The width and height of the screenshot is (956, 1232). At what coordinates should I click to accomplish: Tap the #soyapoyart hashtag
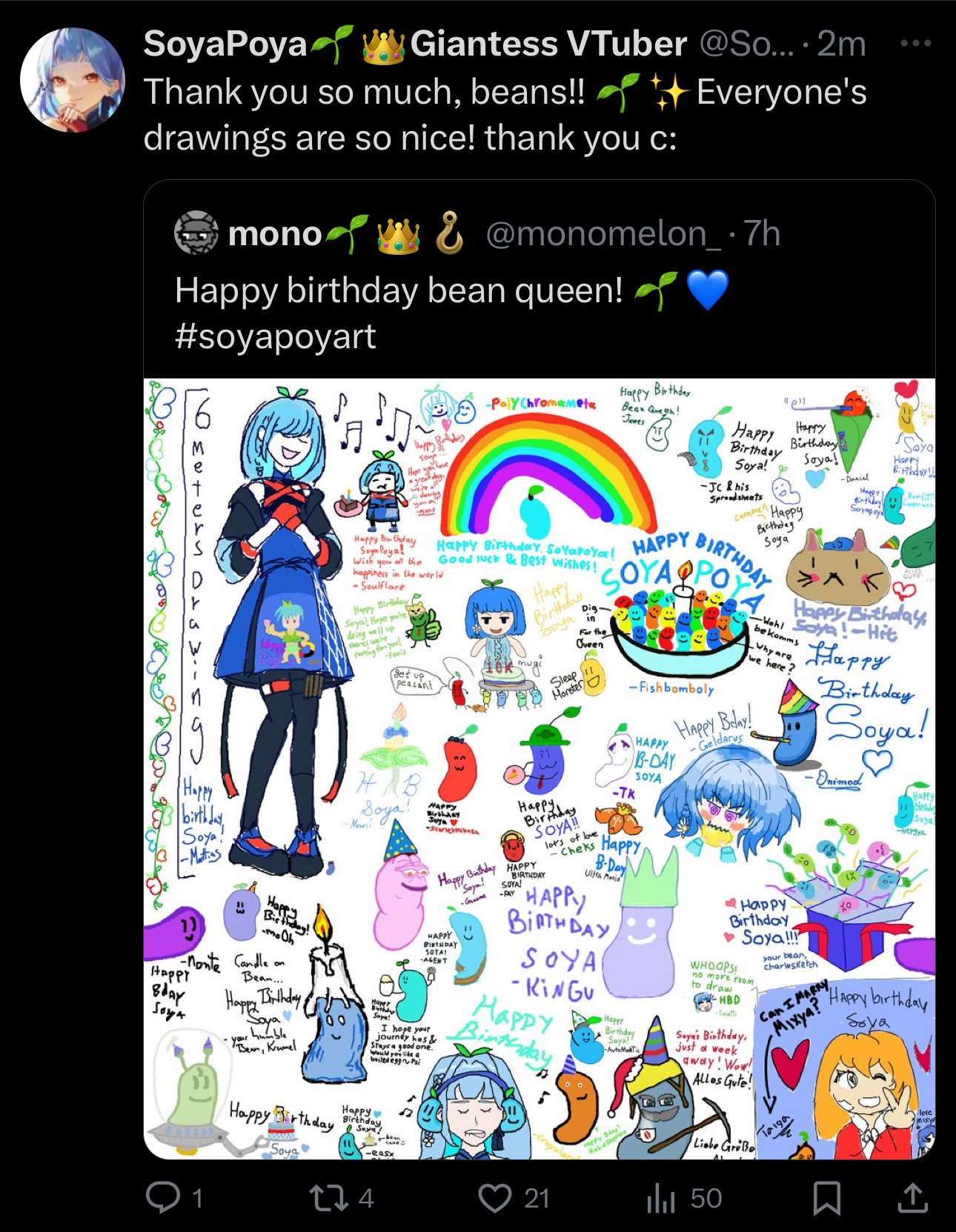(275, 336)
